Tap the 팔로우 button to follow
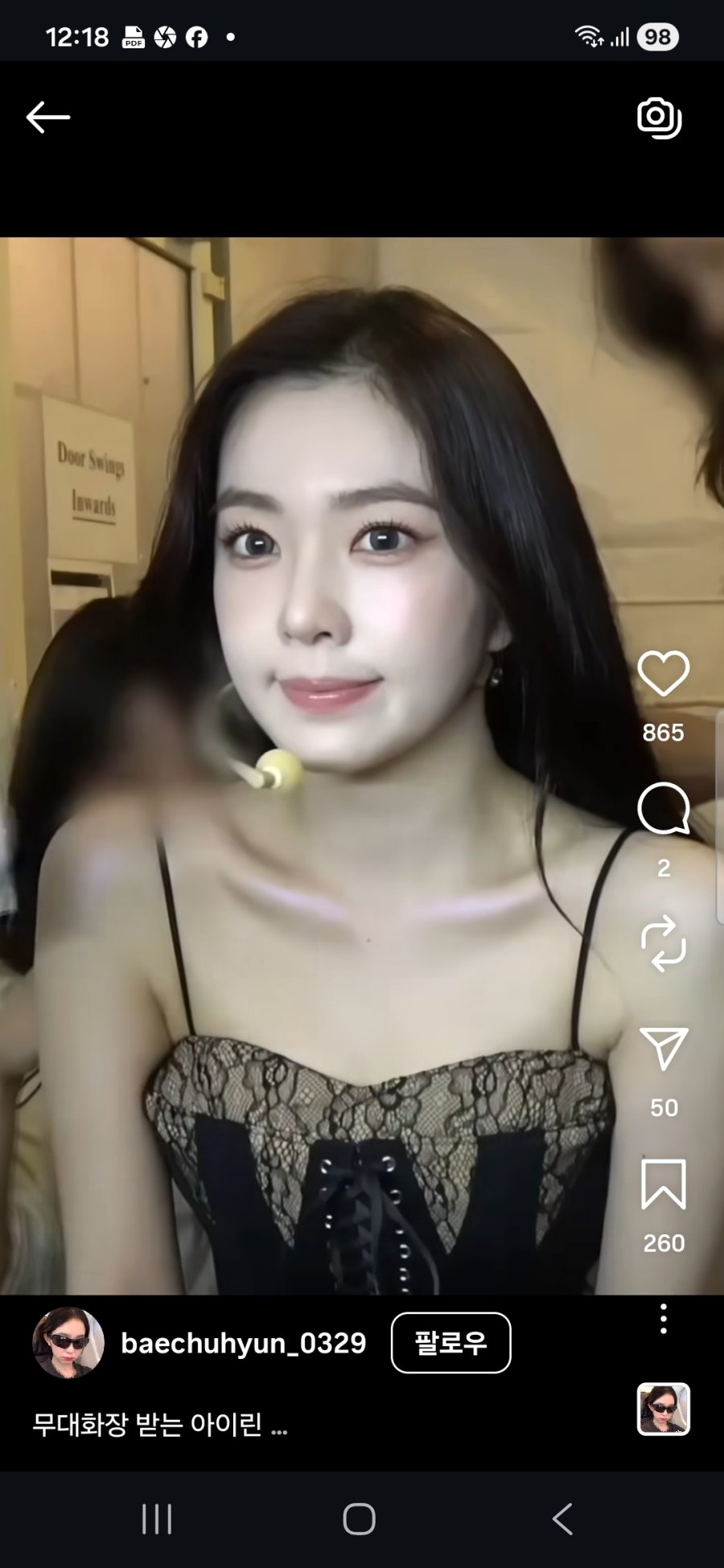The image size is (724, 1568). click(450, 1343)
